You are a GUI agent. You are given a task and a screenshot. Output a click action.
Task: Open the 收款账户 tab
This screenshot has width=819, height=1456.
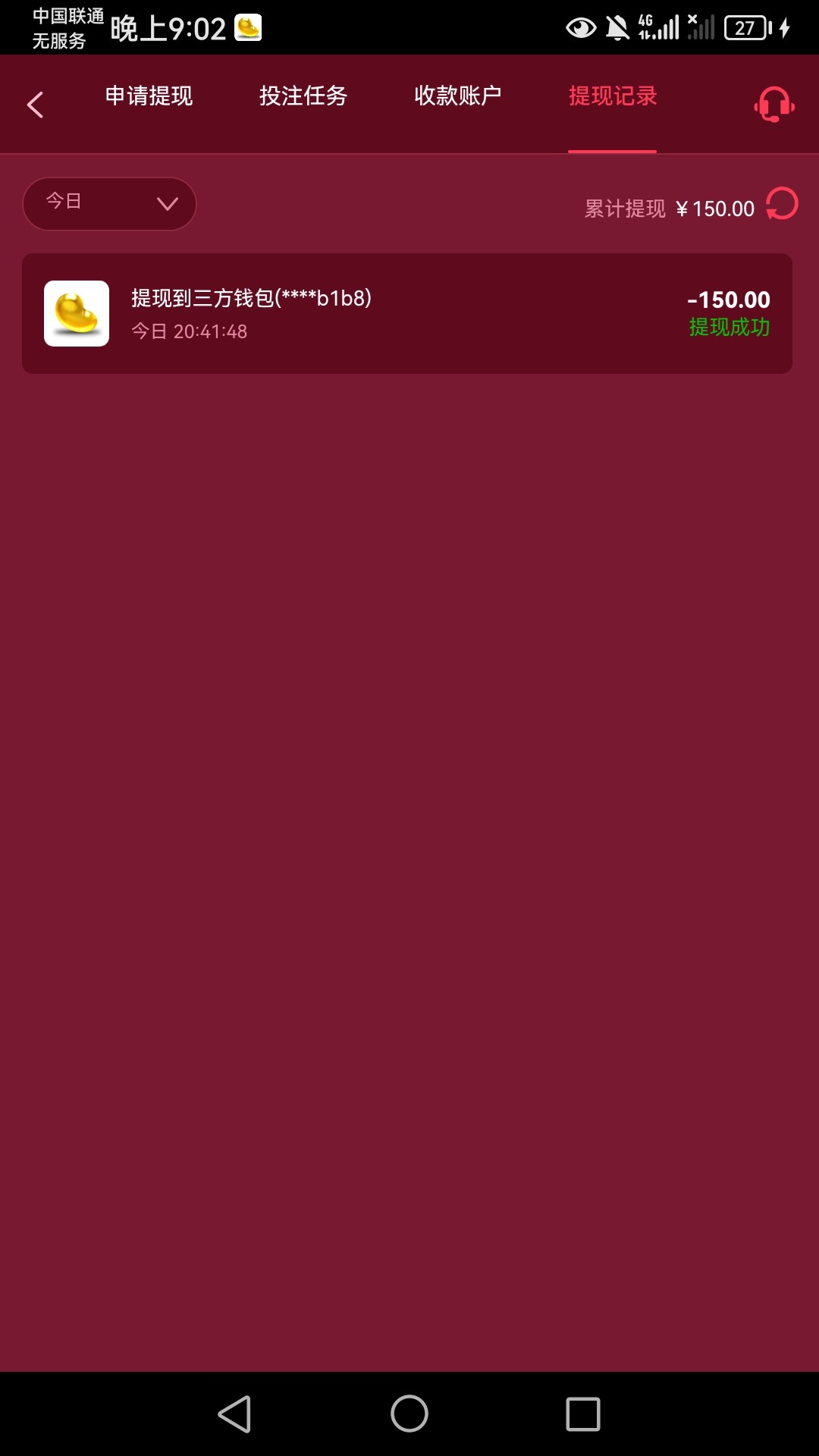tap(457, 96)
